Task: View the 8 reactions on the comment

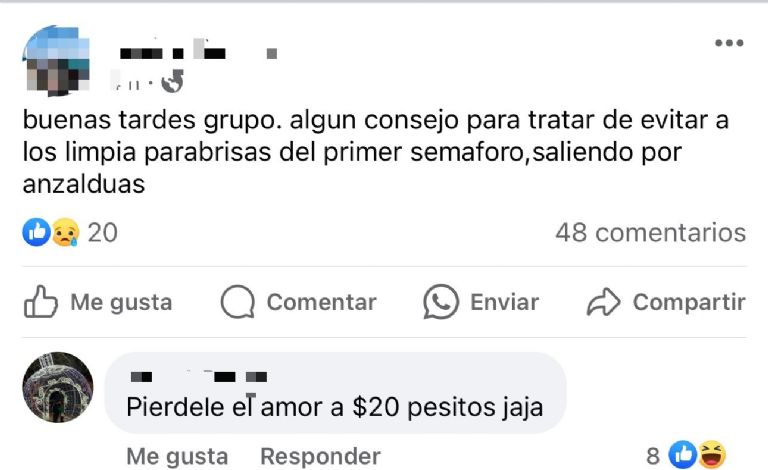Action: (686, 456)
